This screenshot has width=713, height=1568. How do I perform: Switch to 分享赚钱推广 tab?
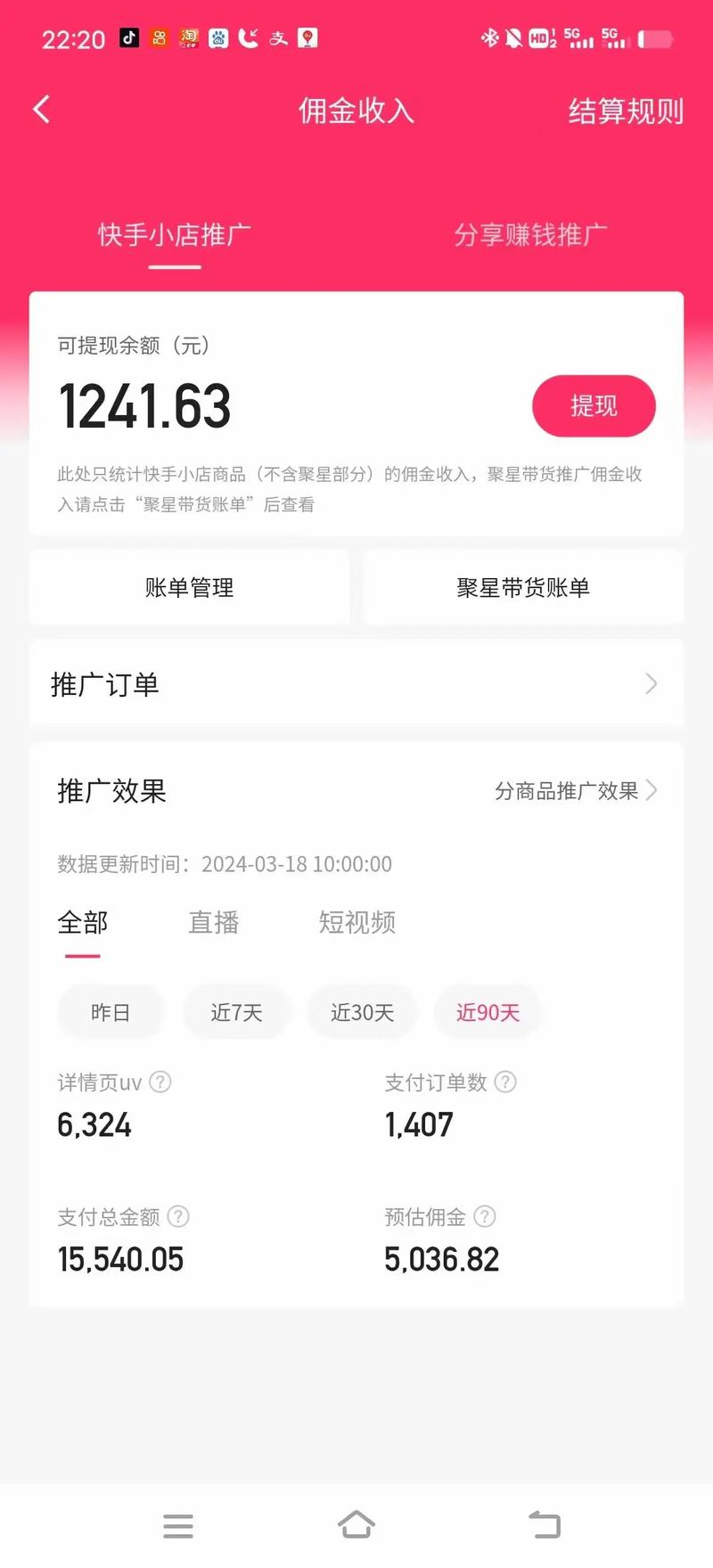tap(530, 233)
